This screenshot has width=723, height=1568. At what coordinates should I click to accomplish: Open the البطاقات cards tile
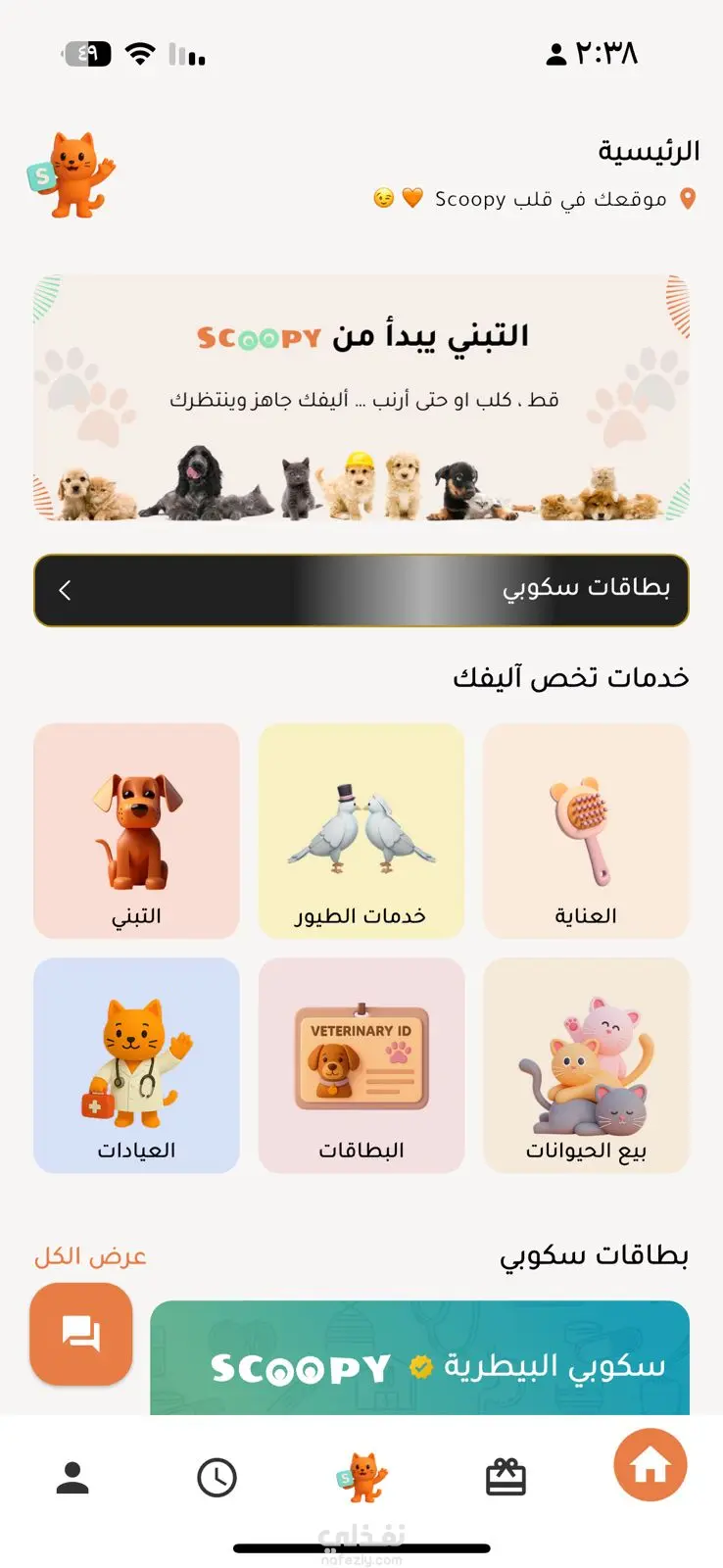[361, 1065]
